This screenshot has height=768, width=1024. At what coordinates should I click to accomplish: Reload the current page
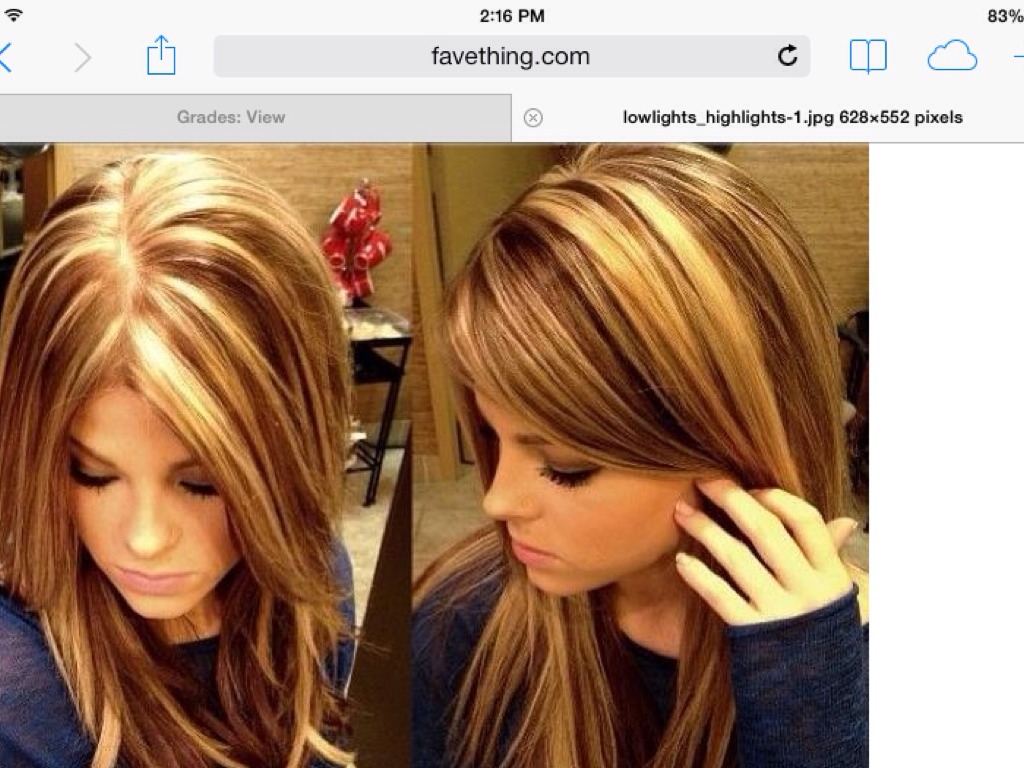[788, 56]
